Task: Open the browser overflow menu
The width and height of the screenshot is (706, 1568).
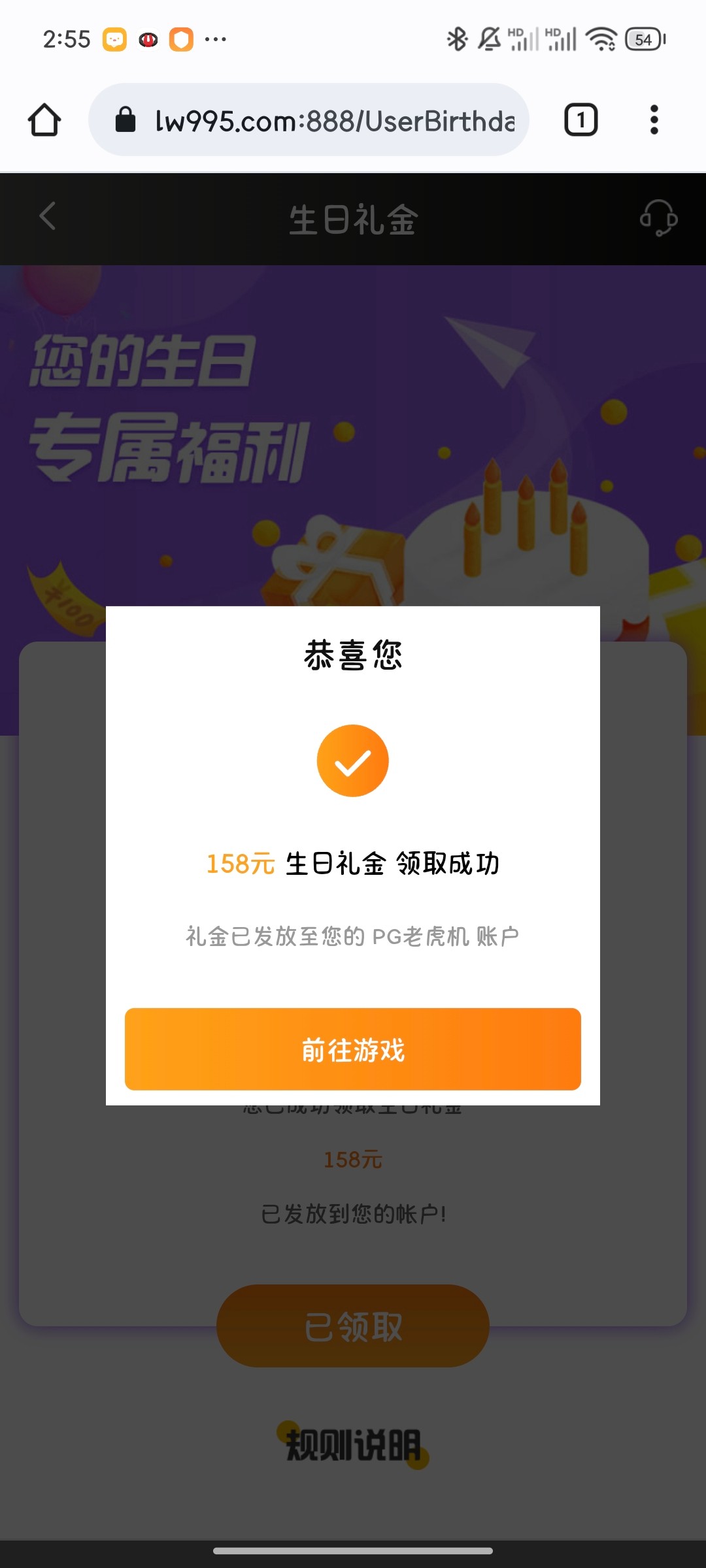Action: click(654, 120)
